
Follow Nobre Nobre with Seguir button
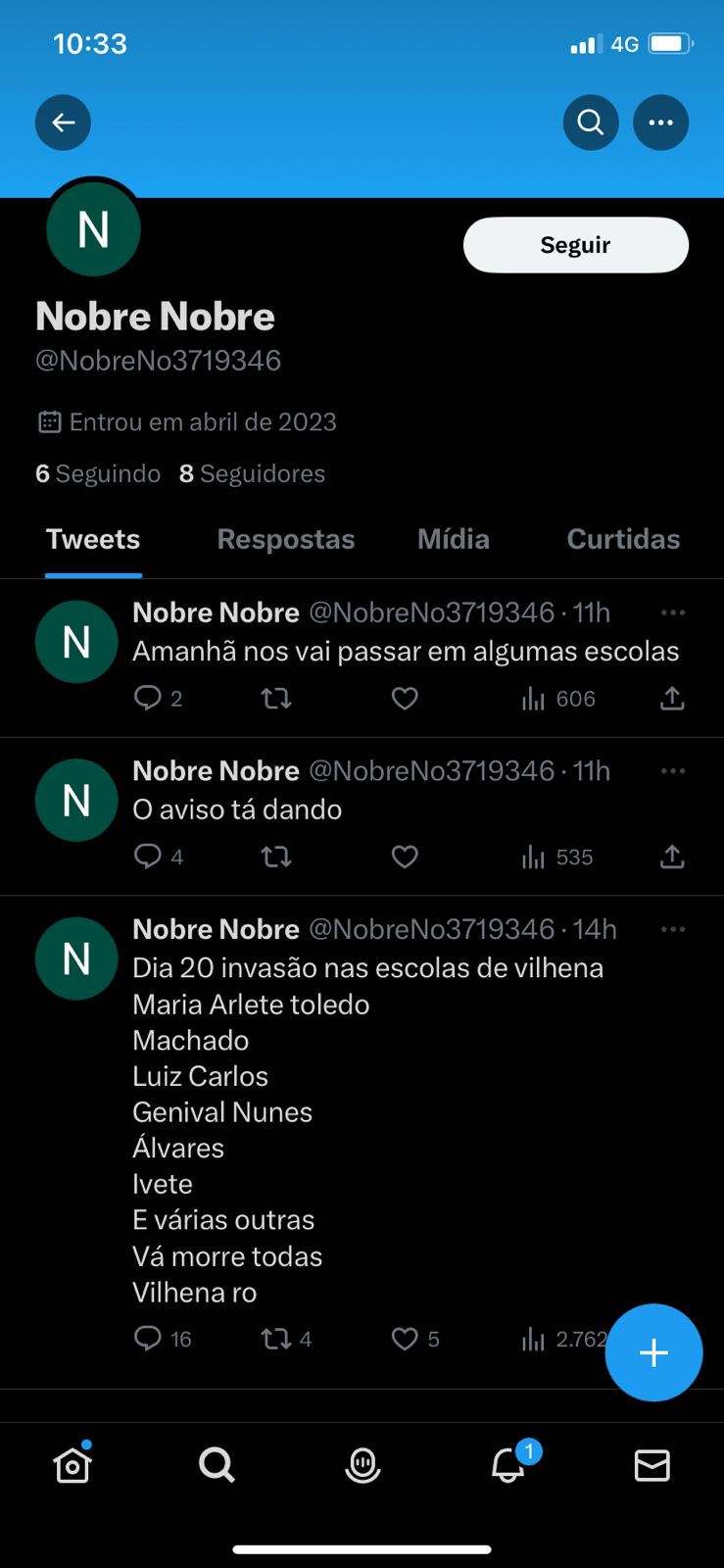point(575,245)
